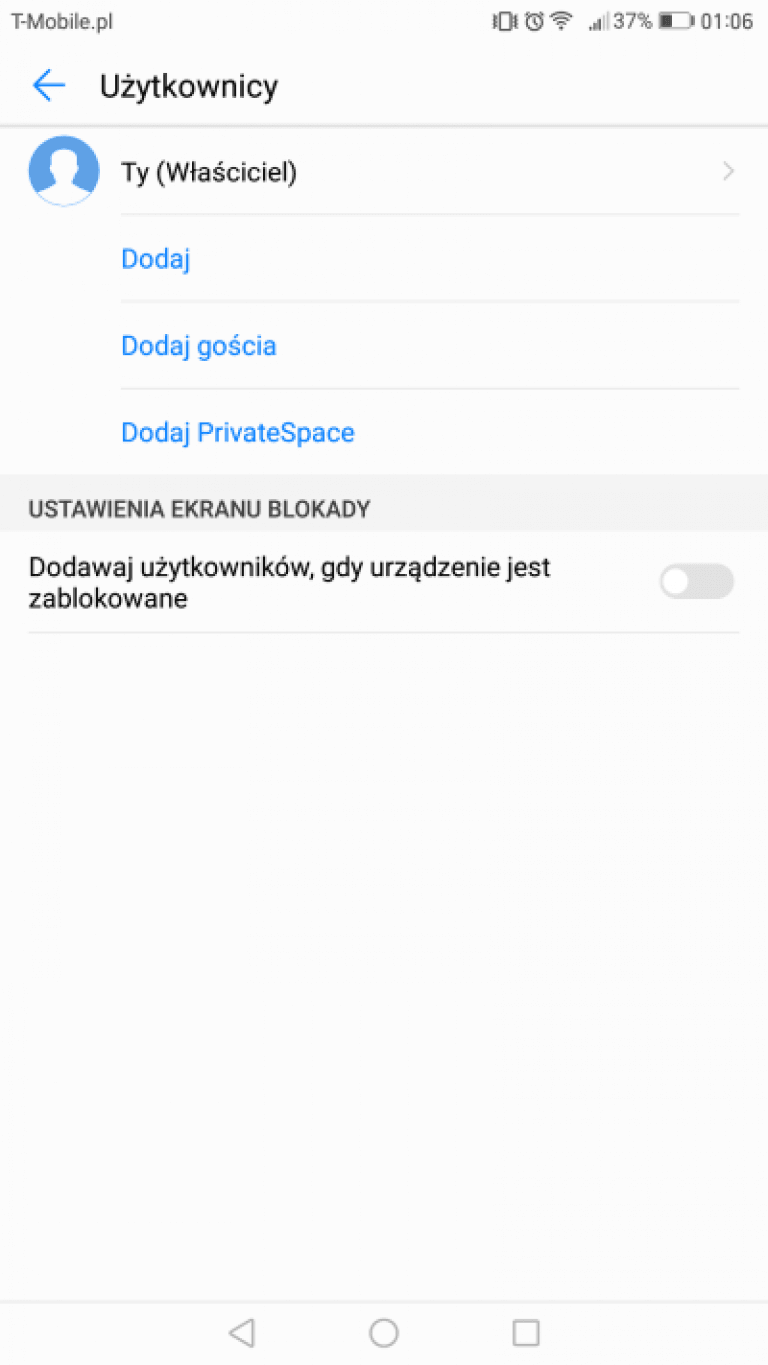Enable adding users when device is locked
The height and width of the screenshot is (1365, 768).
tap(696, 582)
